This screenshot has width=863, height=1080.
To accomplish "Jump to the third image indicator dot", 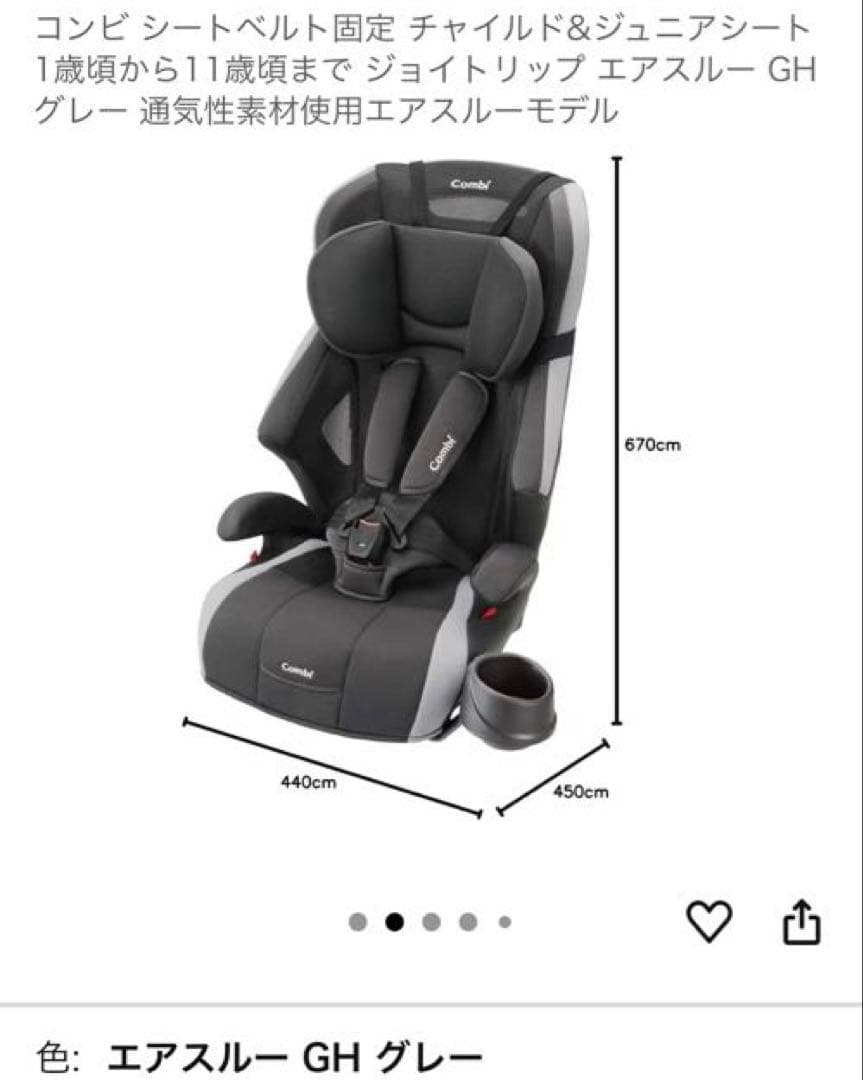I will click(x=431, y=922).
